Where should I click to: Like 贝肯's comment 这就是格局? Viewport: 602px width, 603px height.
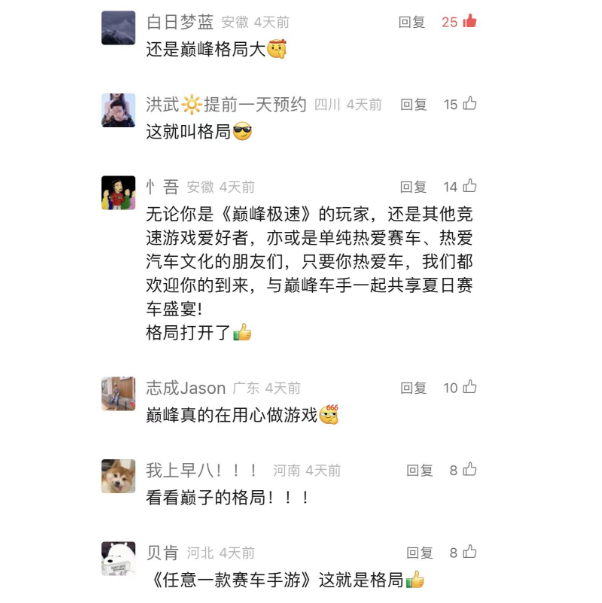(x=469, y=552)
